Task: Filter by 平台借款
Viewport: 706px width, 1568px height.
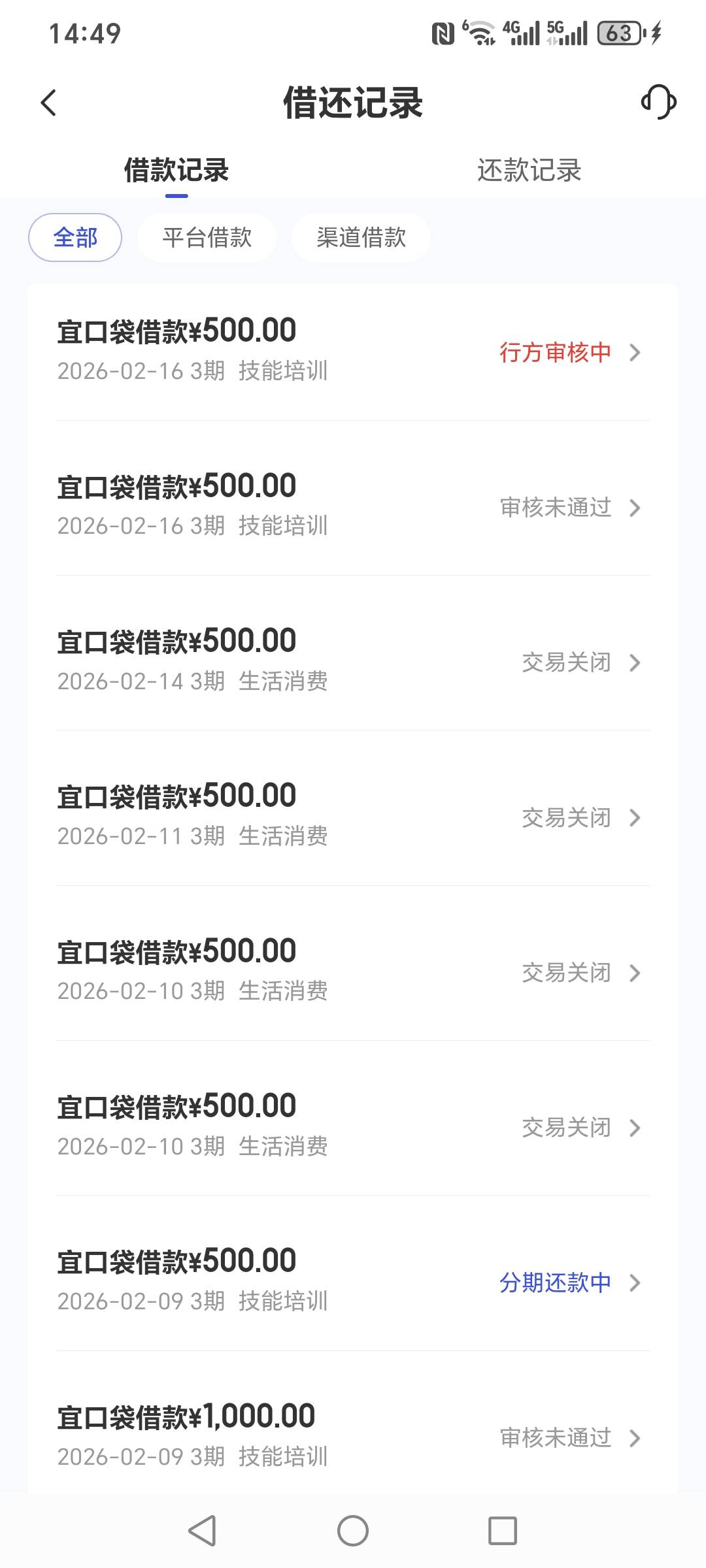Action: 207,237
